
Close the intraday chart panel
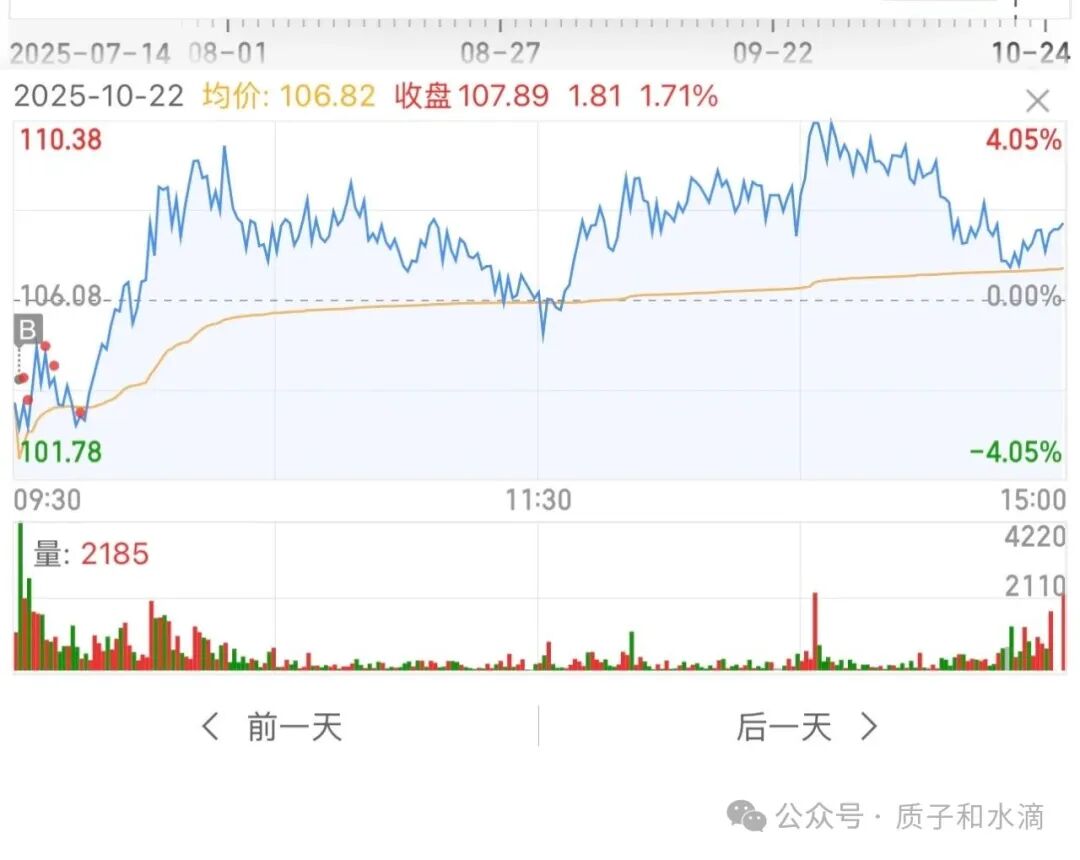coord(1037,101)
